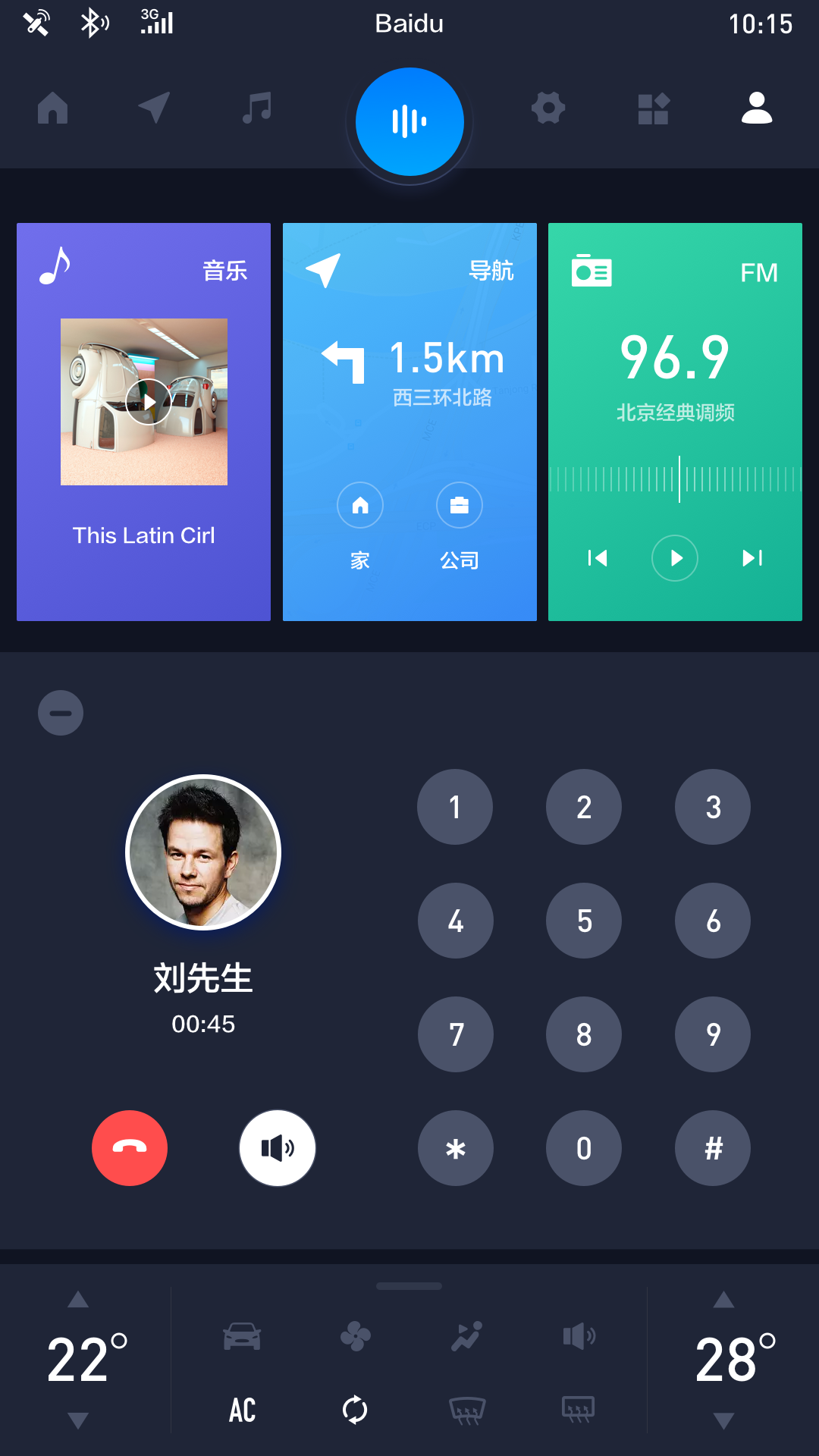Increase the left temperature from 22°
This screenshot has height=1456, width=819.
tap(78, 1300)
